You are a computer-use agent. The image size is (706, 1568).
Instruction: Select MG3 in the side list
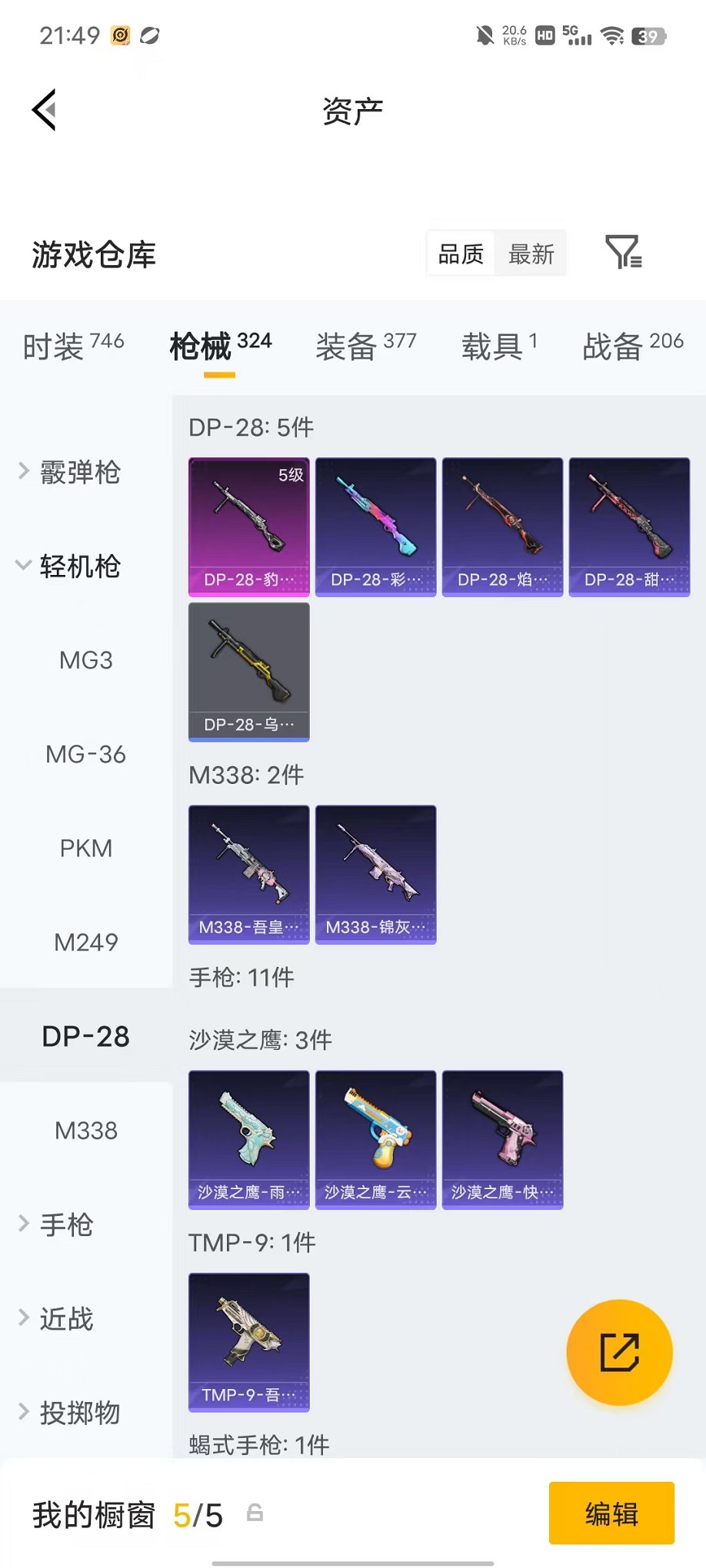coord(86,660)
